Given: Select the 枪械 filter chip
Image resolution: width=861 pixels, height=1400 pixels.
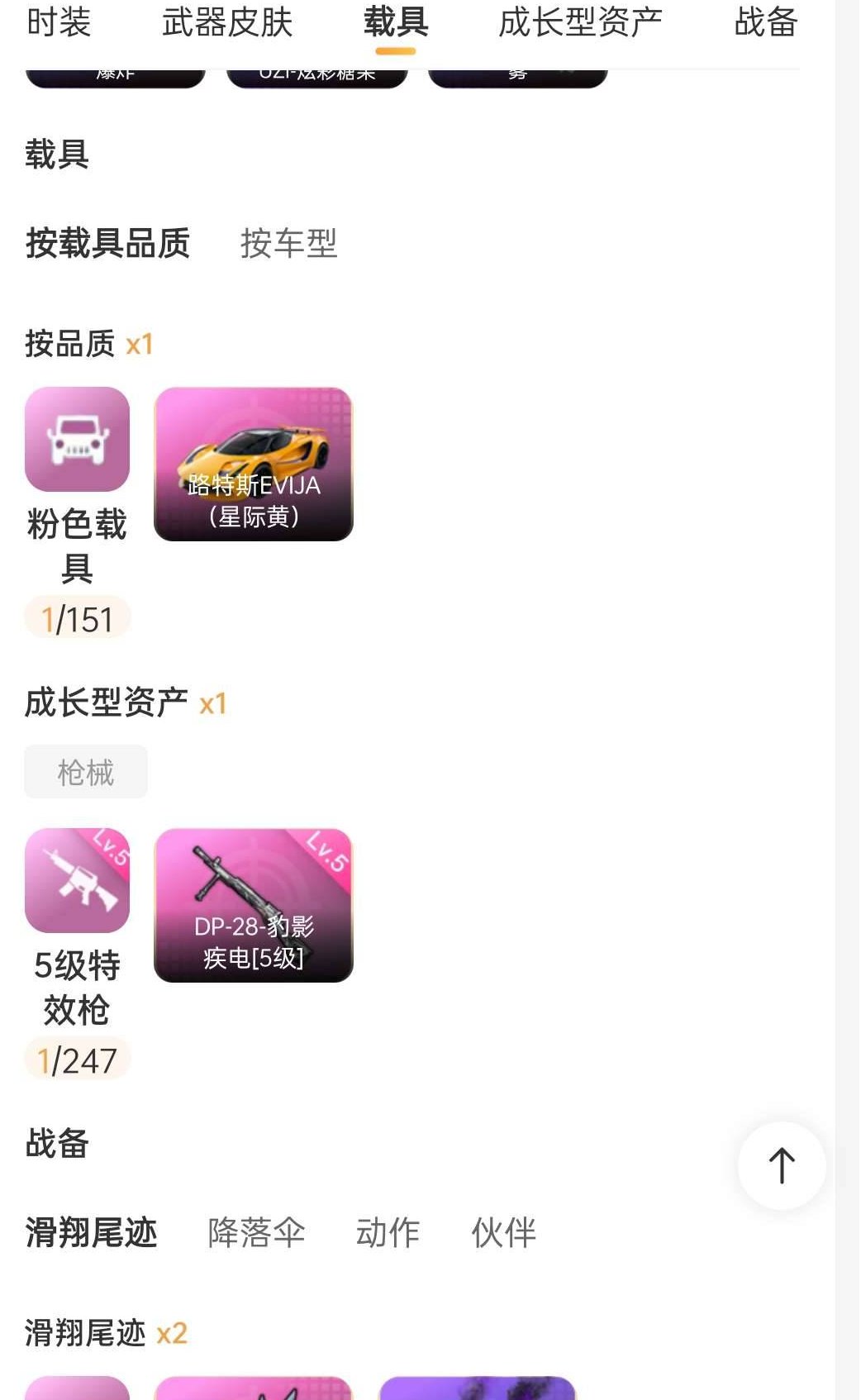Looking at the screenshot, I should tap(84, 771).
